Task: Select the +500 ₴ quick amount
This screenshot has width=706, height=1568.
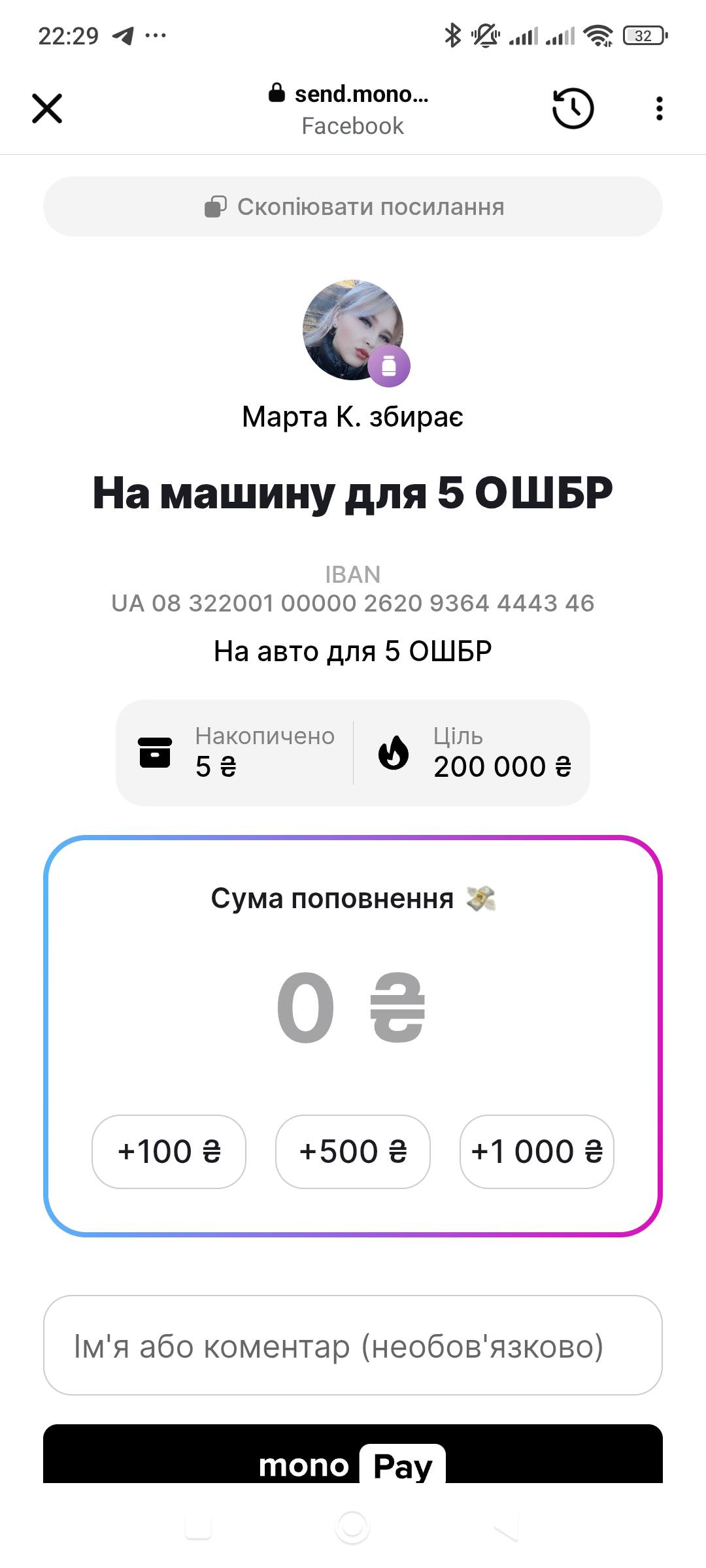Action: 353,1151
